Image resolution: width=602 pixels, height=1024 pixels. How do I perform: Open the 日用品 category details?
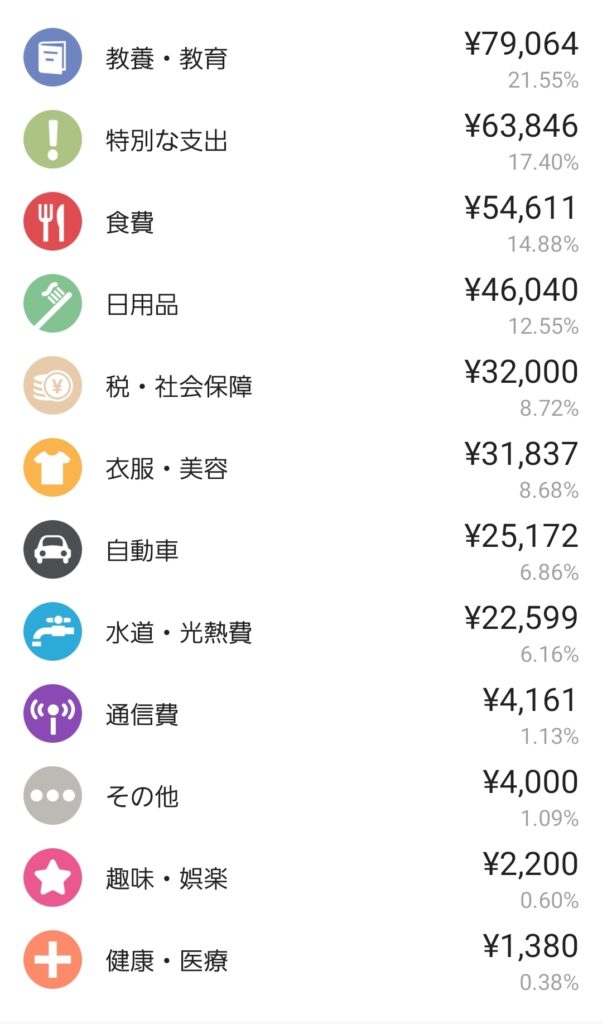(301, 304)
